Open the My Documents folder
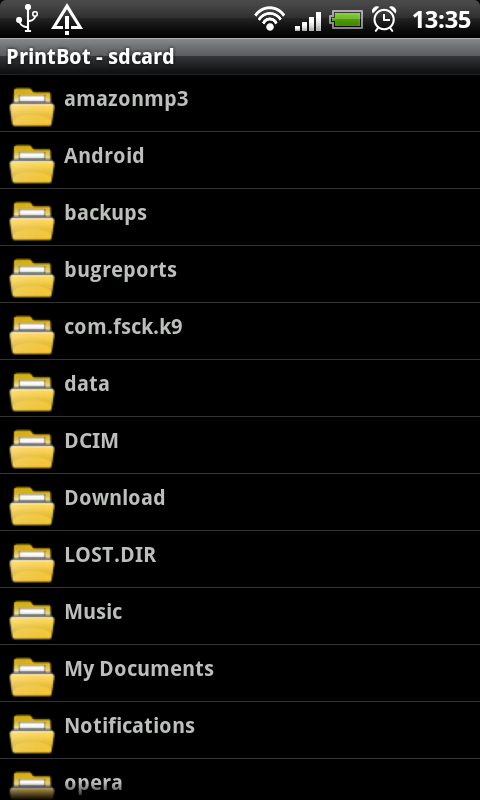The height and width of the screenshot is (800, 480). [x=240, y=673]
